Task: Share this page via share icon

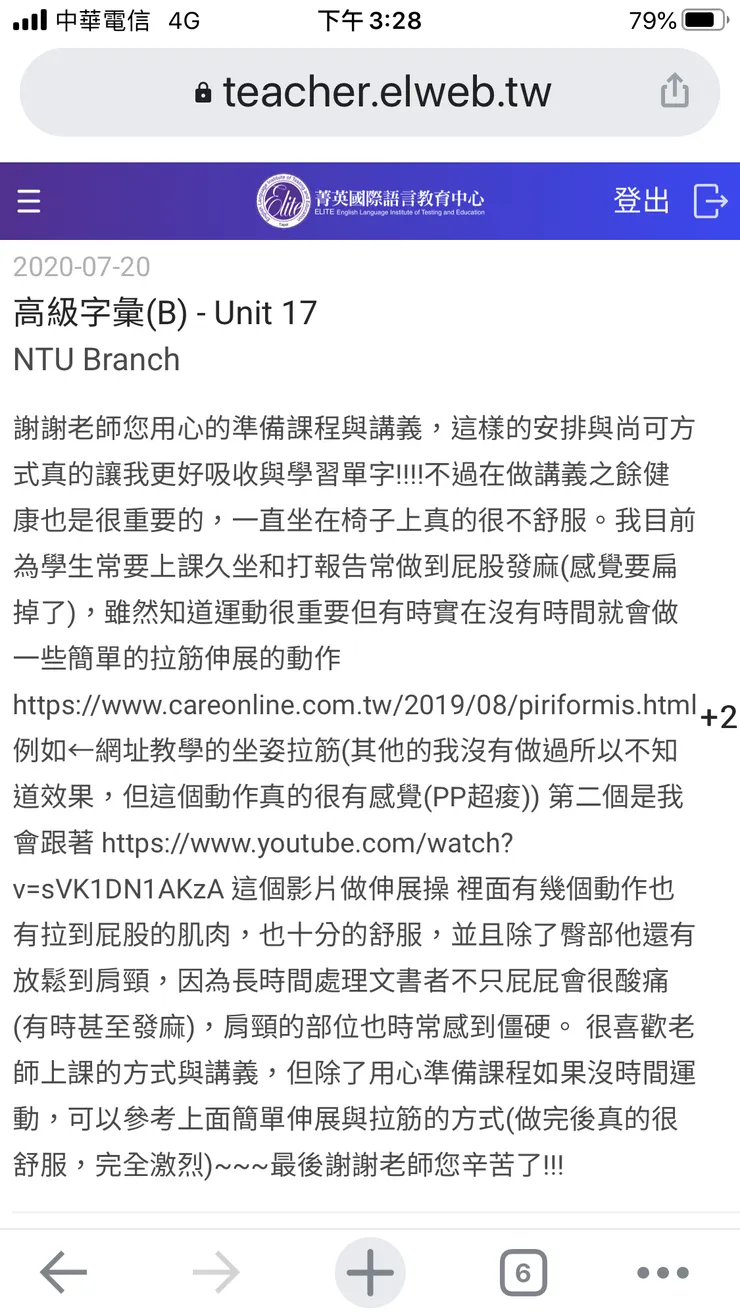Action: (x=675, y=92)
